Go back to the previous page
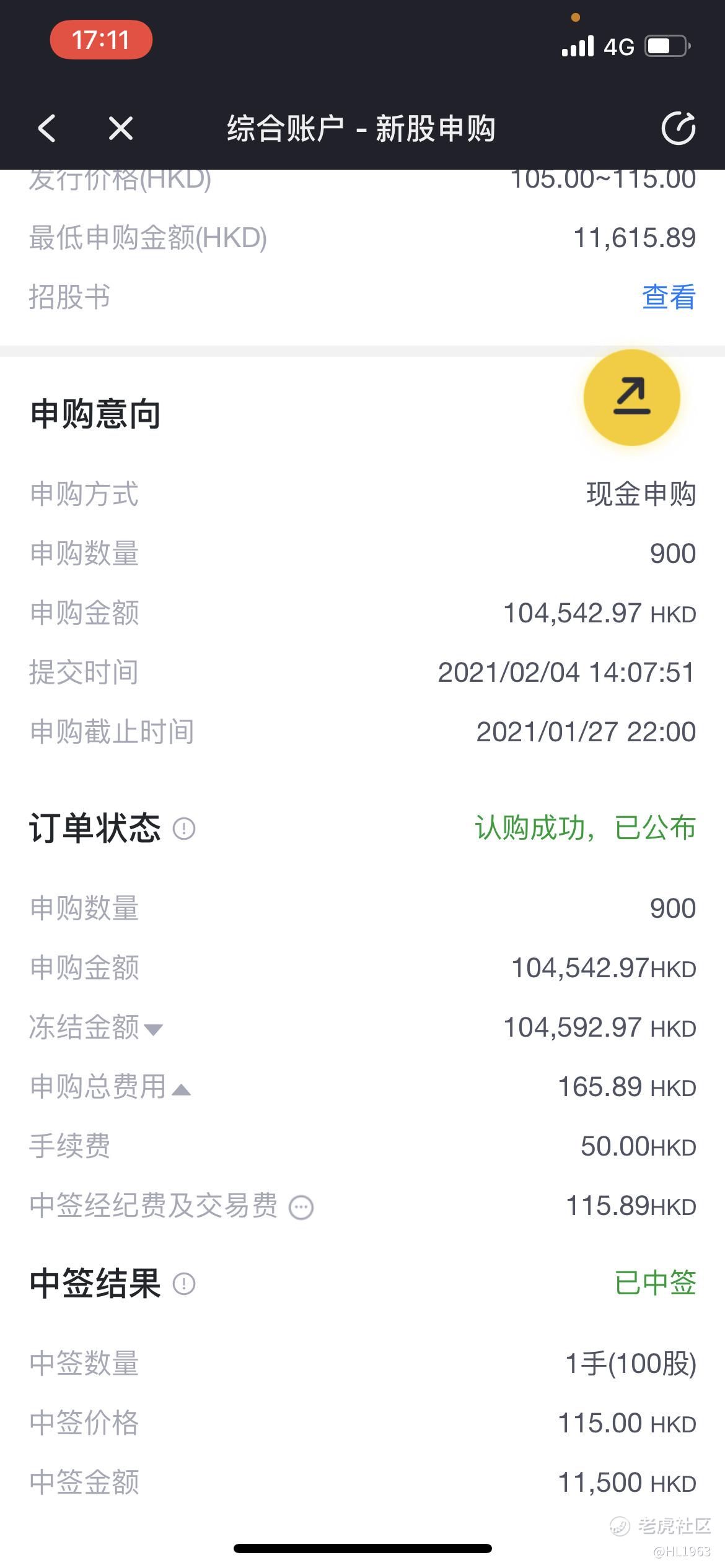This screenshot has height=1568, width=725. [x=47, y=129]
